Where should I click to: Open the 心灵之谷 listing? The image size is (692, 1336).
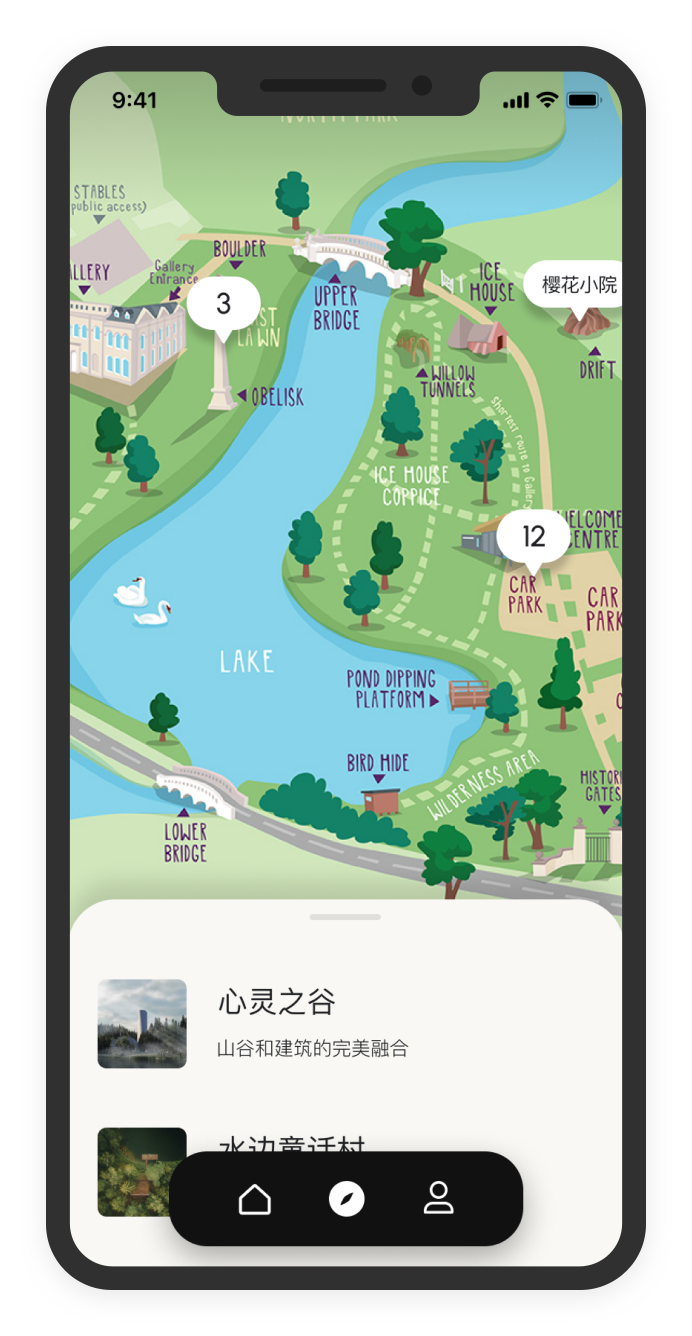276,1002
